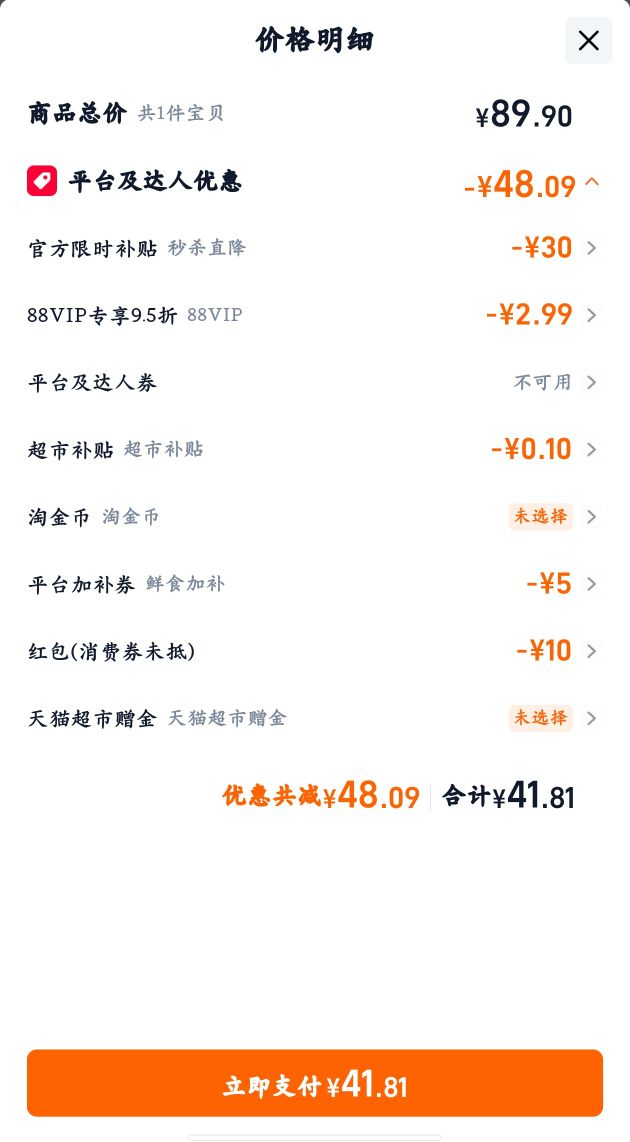Open the 官方限时补贴 discount details
Viewport: 630px width, 1142px height.
(313, 248)
